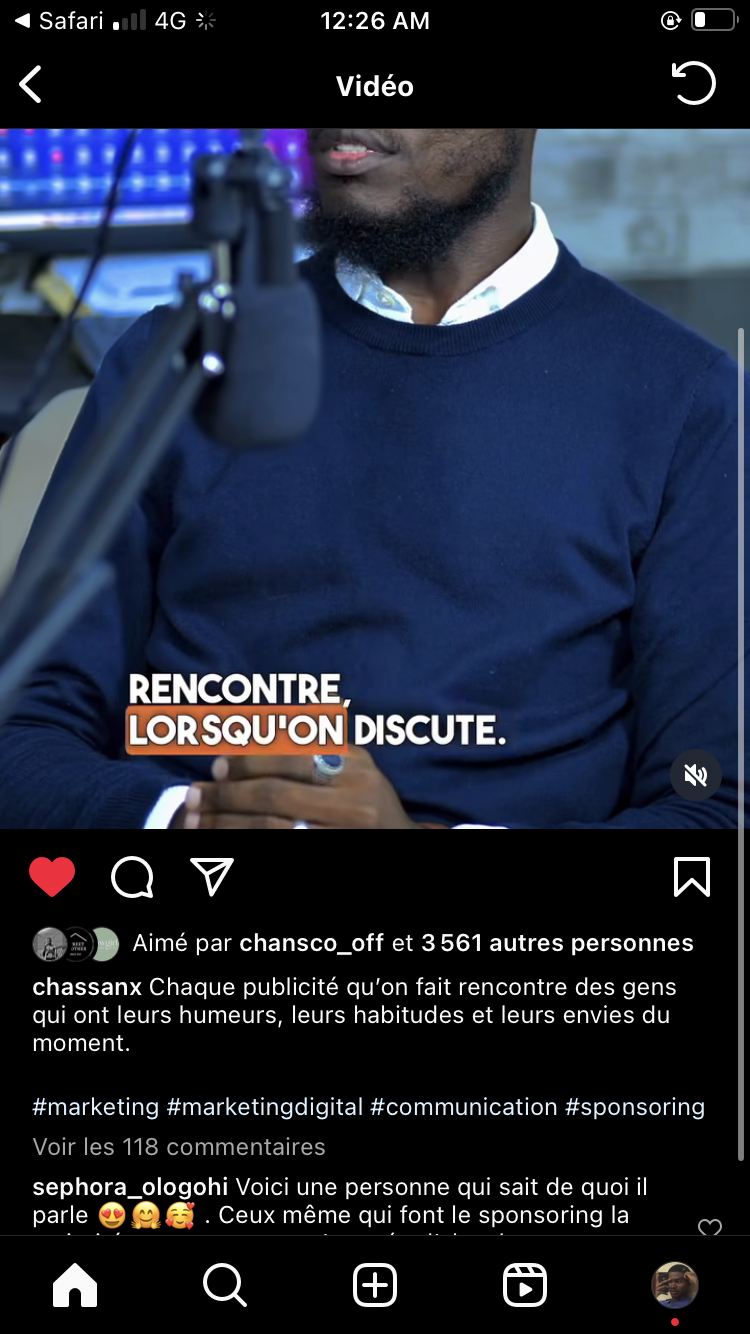The height and width of the screenshot is (1334, 750).
Task: Unmute the video sound
Action: 696,775
